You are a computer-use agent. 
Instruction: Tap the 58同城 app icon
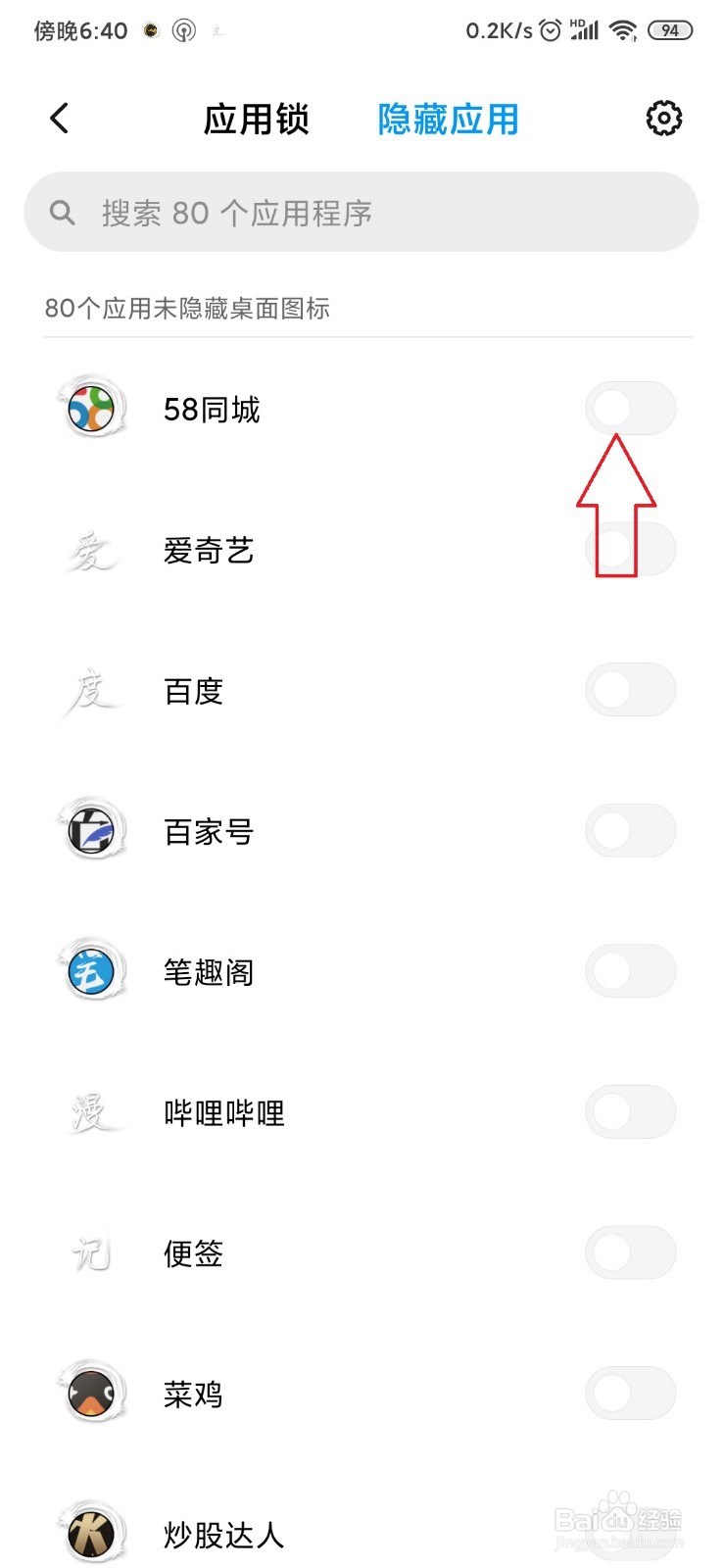[x=91, y=409]
